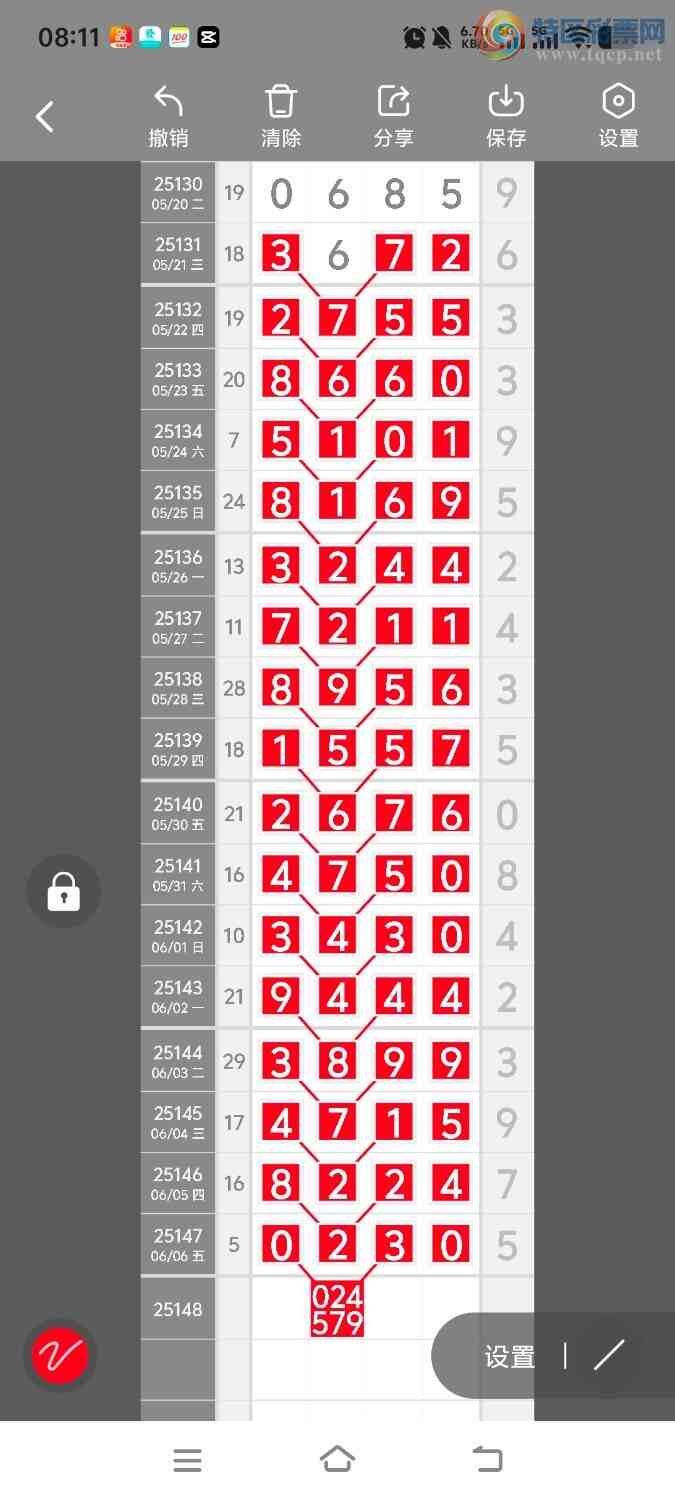The image size is (675, 1500).
Task: Save the chart with 保存
Action: 506,116
